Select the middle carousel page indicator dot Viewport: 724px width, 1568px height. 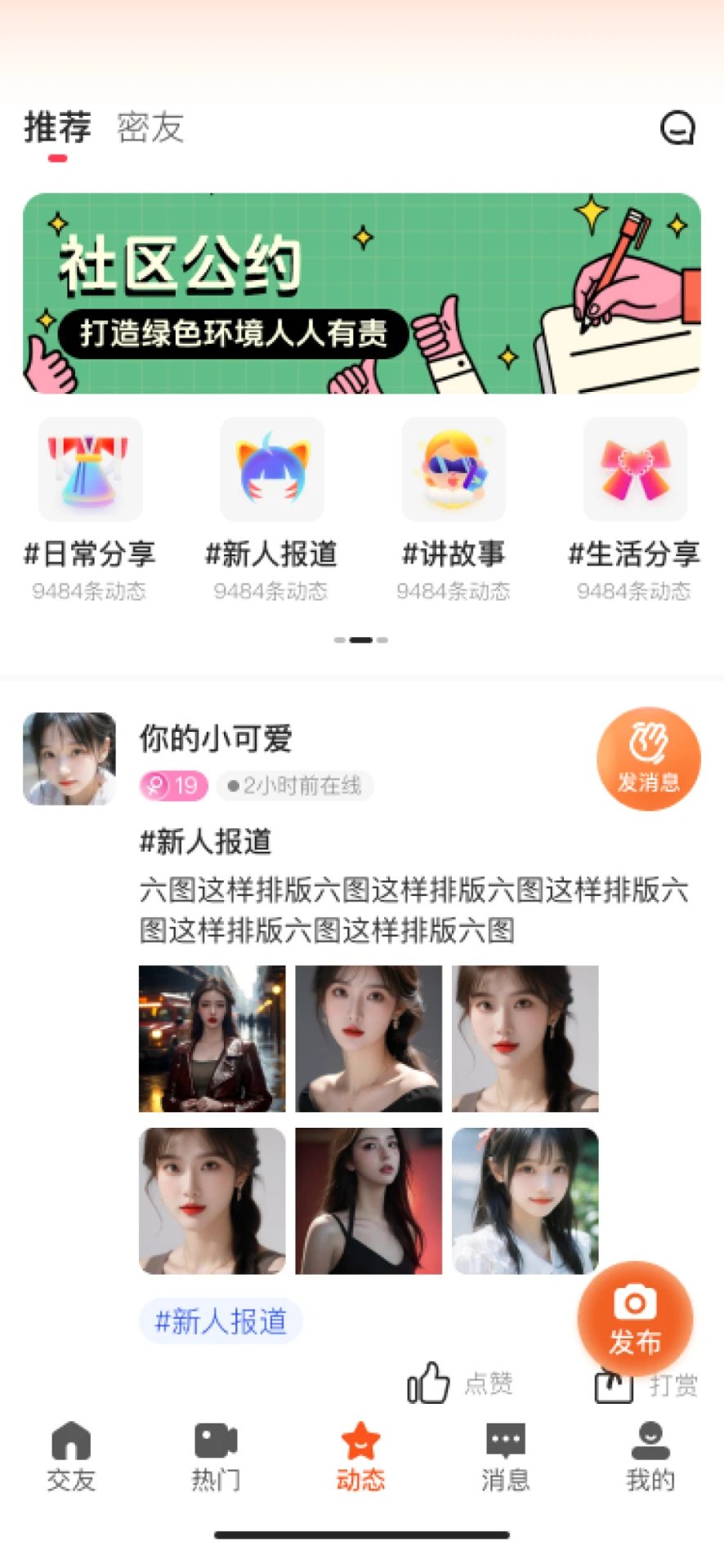(x=361, y=640)
